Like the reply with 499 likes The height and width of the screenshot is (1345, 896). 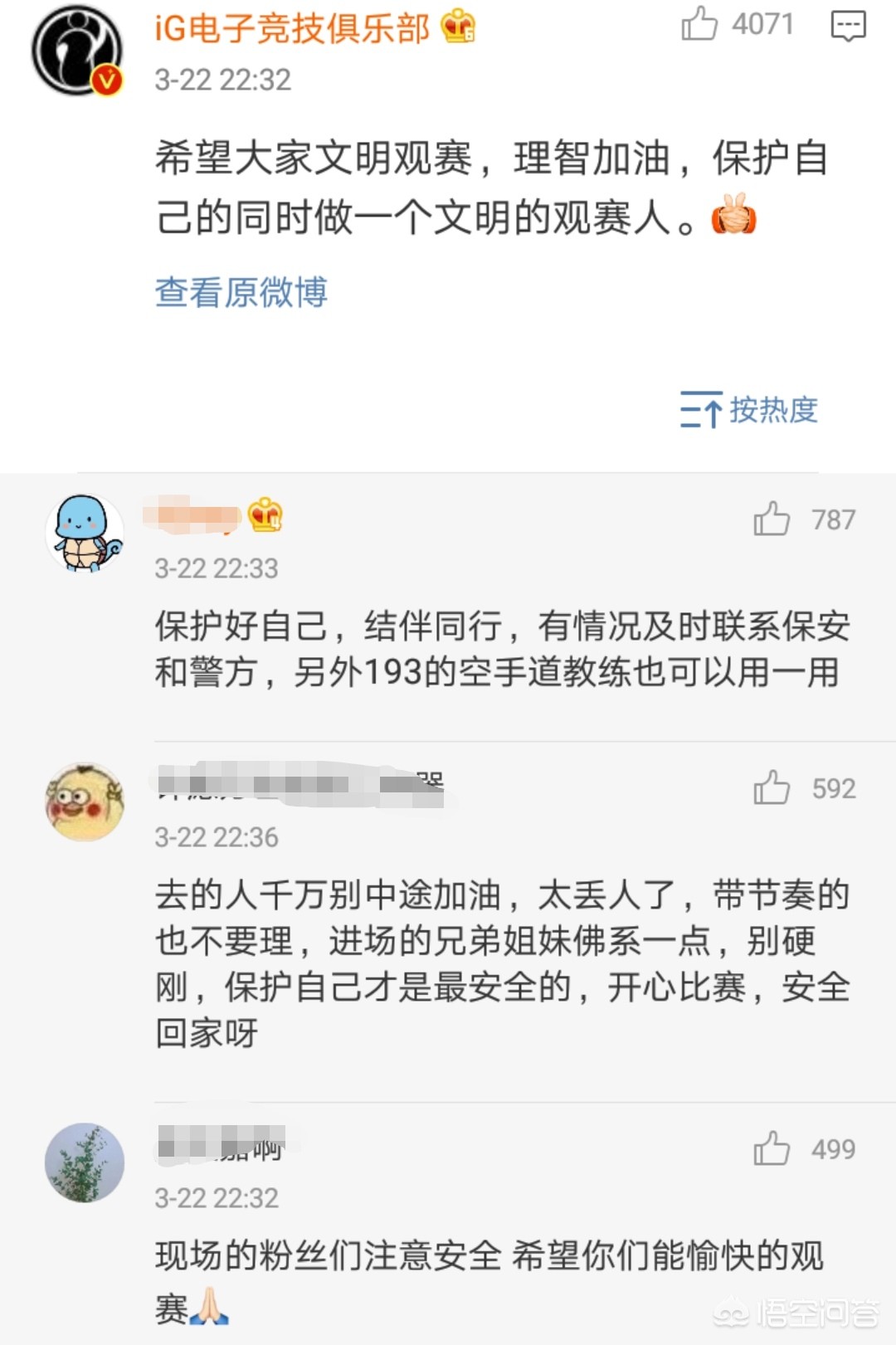coord(772,1149)
